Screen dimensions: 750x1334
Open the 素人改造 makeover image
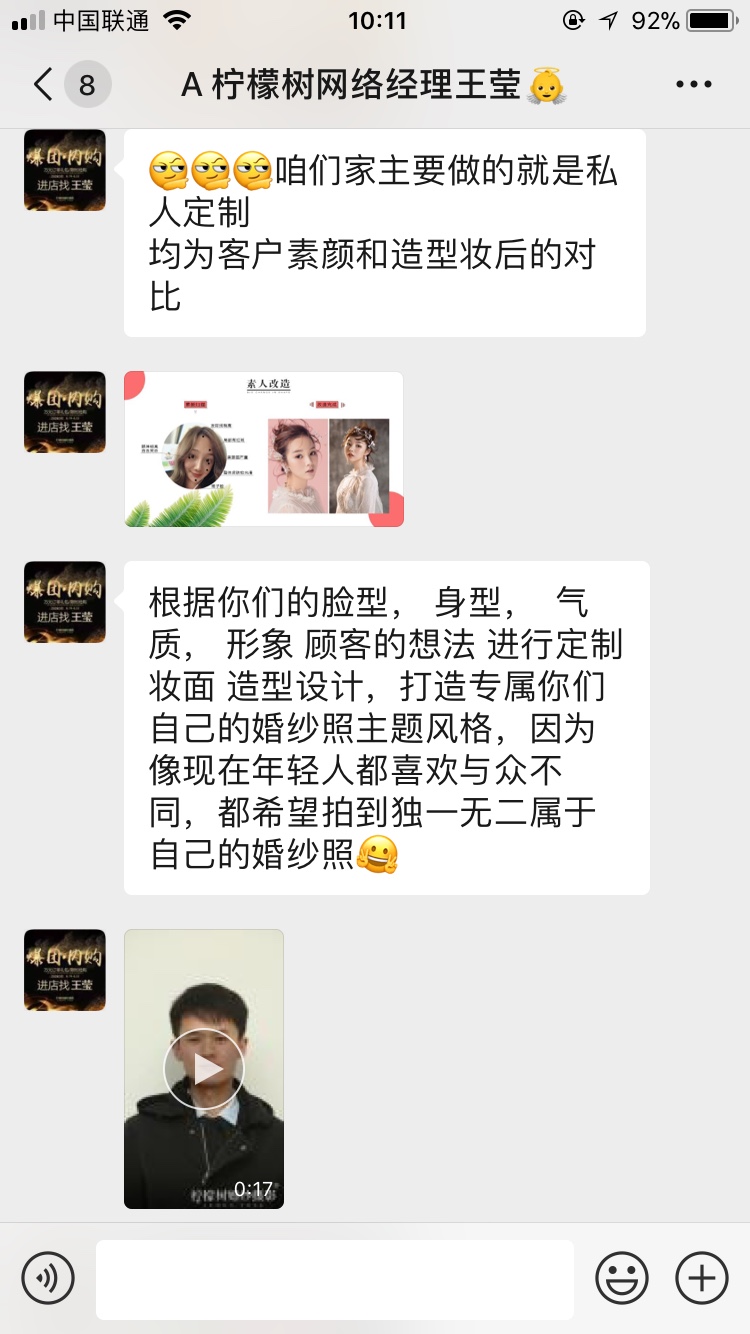[264, 449]
